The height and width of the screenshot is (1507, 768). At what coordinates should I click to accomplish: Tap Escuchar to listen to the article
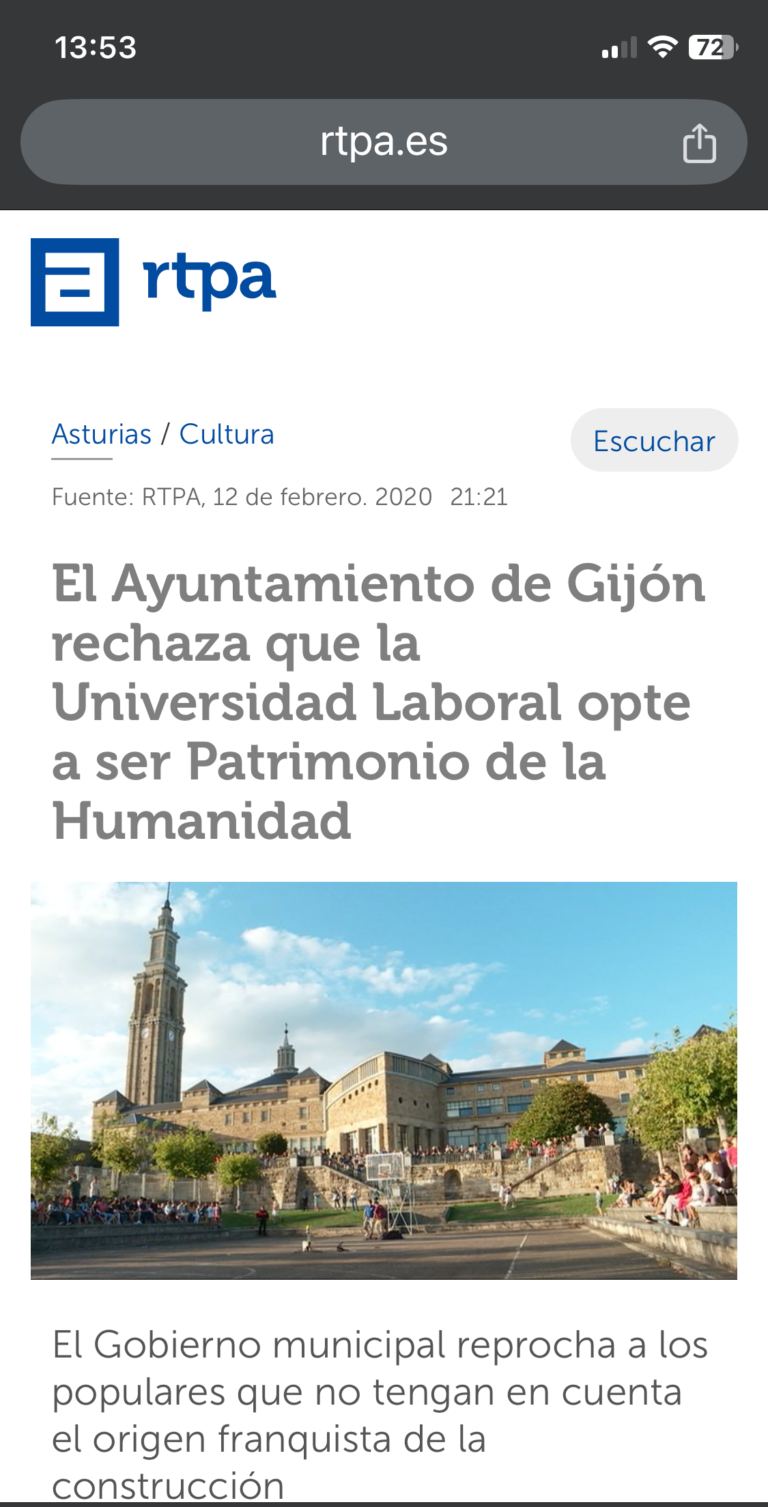(x=654, y=441)
